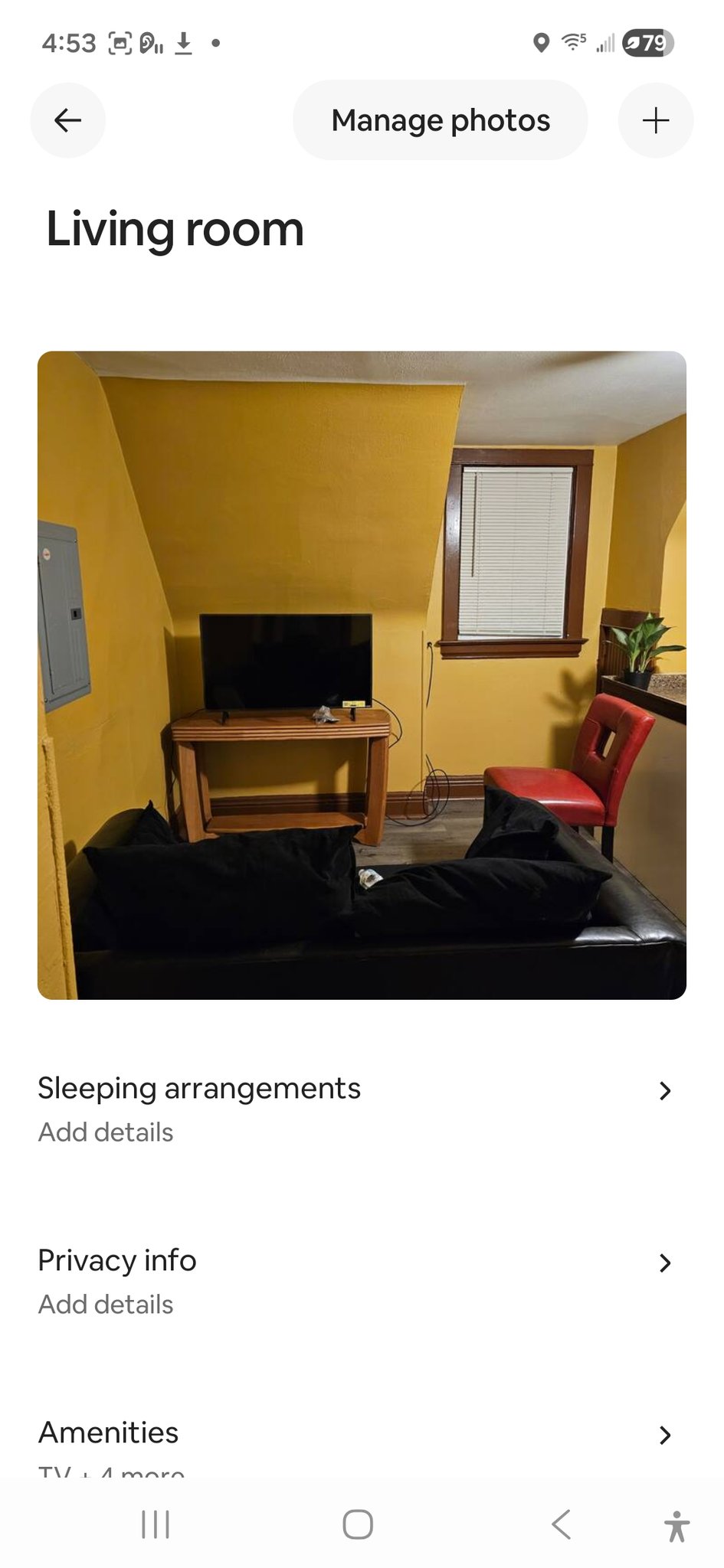This screenshot has width=724, height=1568.
Task: Tap the Manage photos button
Action: coord(441,120)
